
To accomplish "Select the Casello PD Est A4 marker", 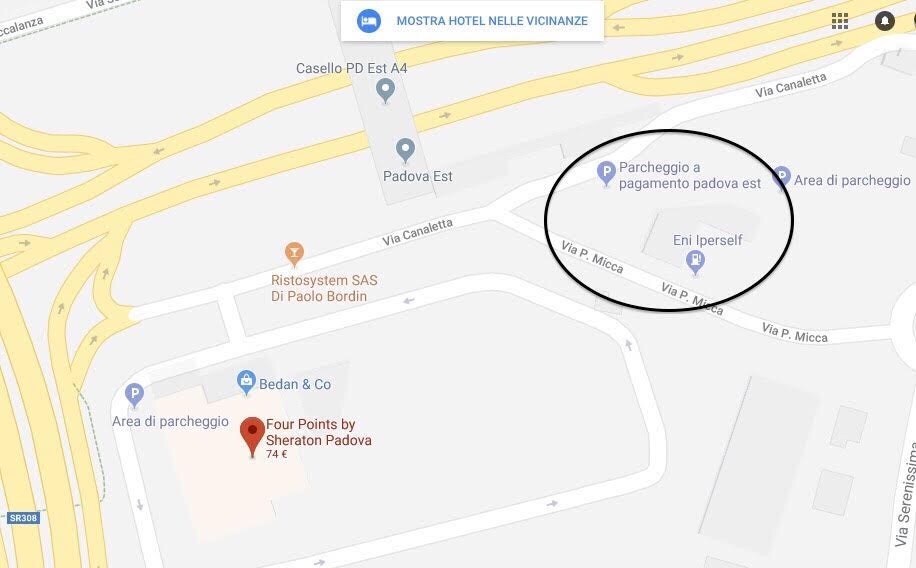I will (385, 91).
